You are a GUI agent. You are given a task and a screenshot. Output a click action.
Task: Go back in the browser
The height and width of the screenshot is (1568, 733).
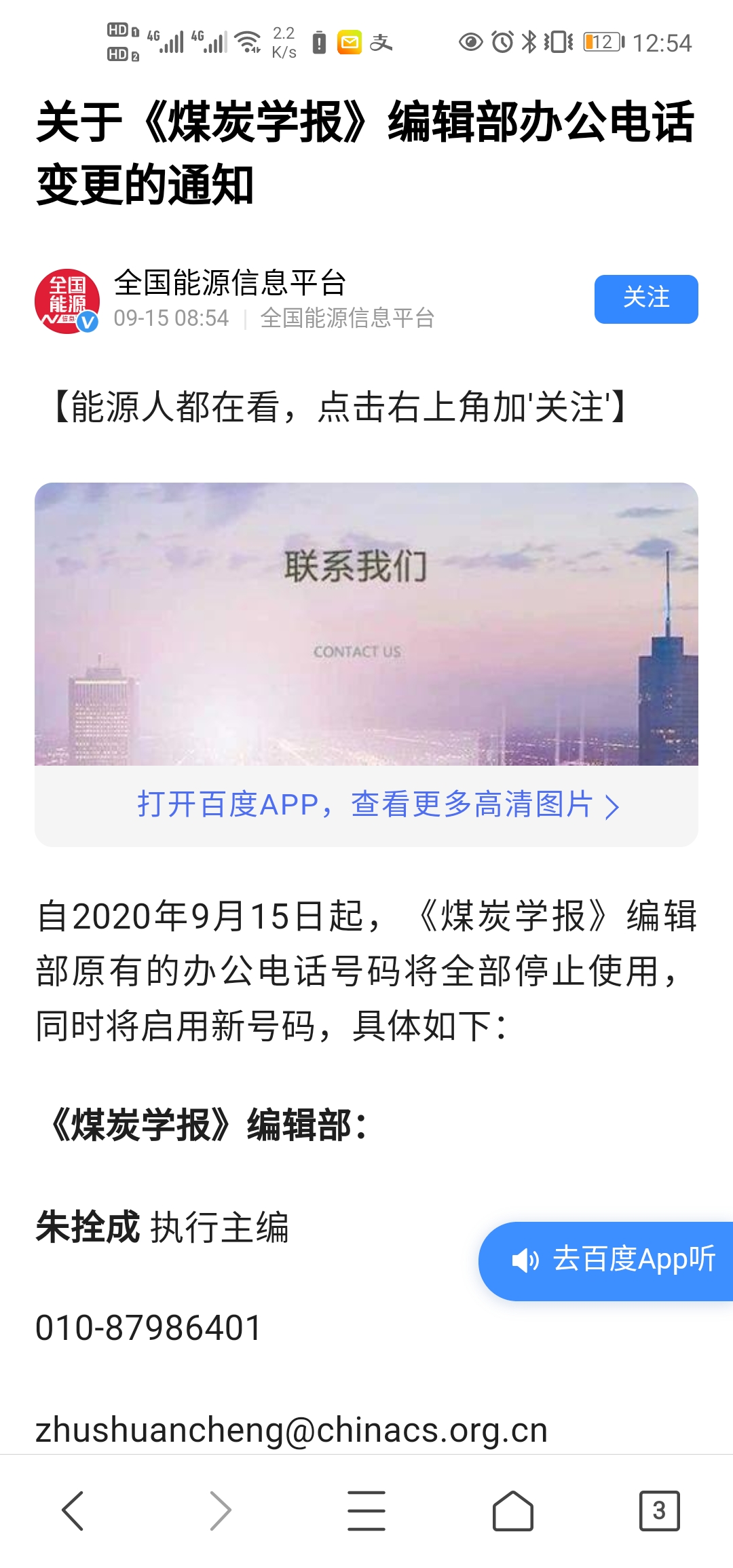(x=73, y=1510)
